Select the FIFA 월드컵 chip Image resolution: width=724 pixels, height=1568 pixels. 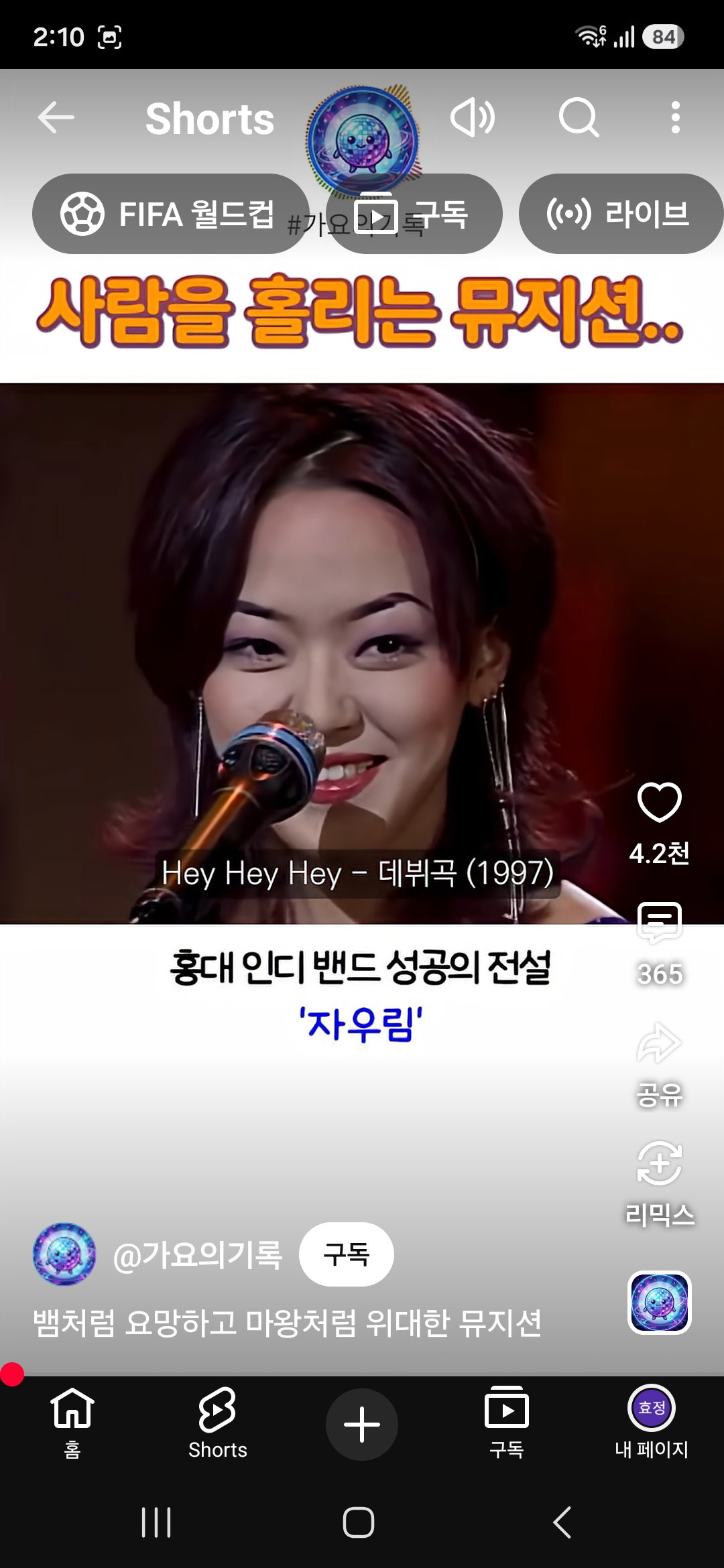[170, 214]
